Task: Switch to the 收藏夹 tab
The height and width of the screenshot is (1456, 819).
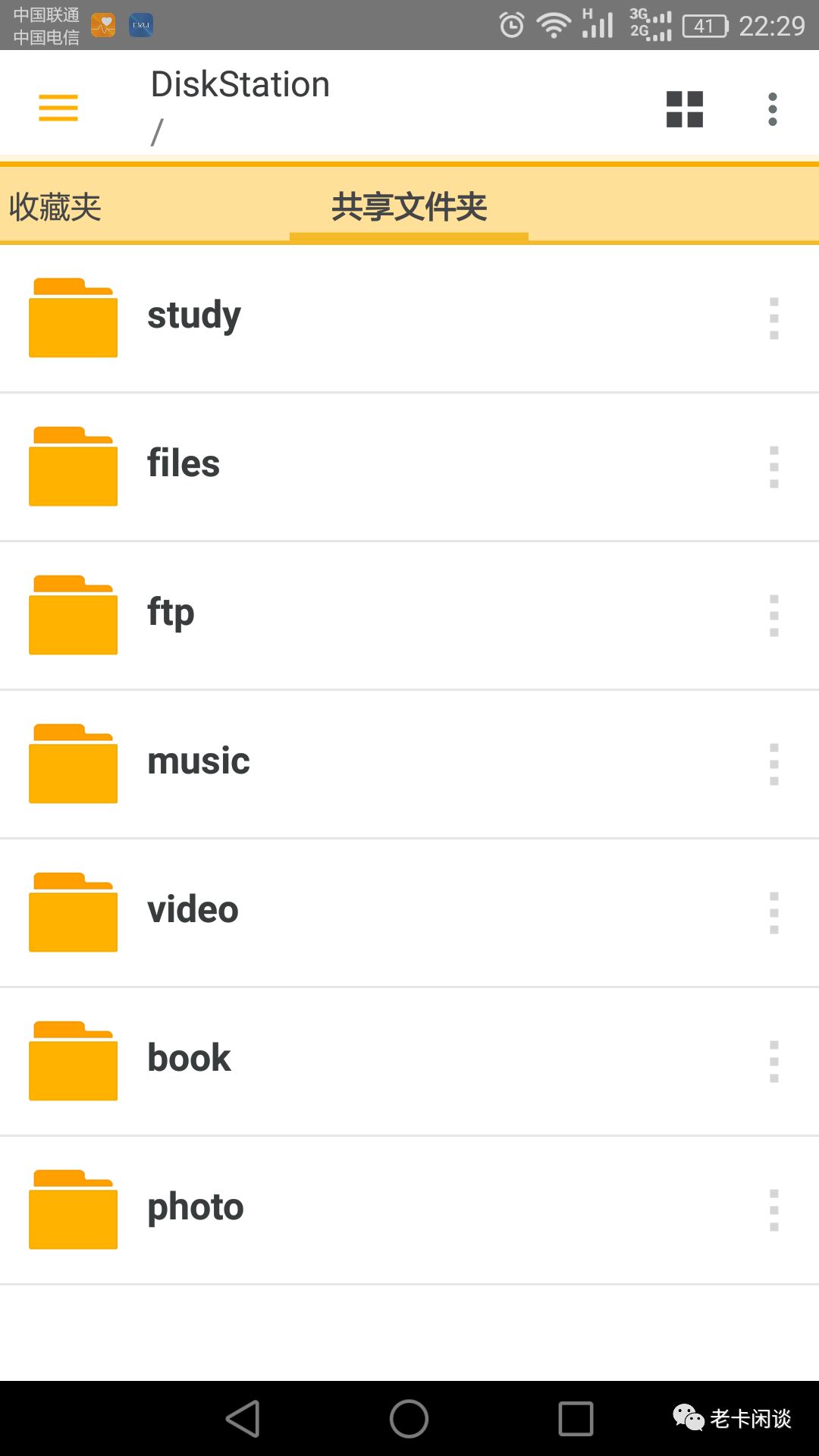Action: point(55,207)
